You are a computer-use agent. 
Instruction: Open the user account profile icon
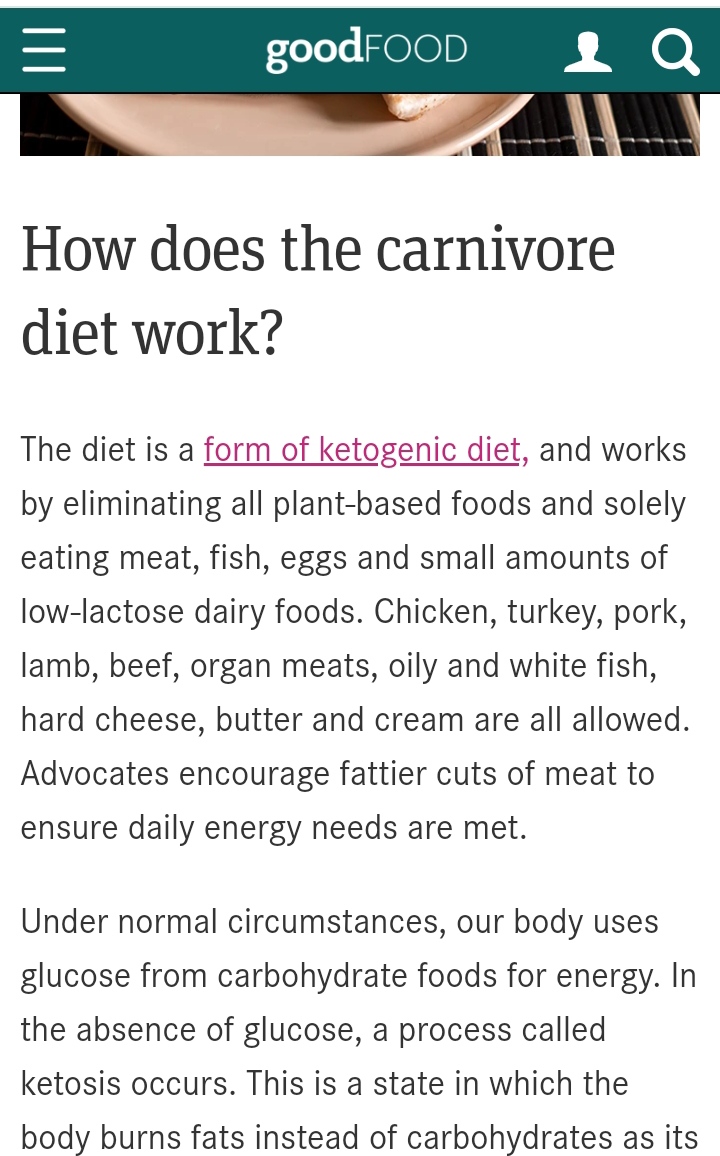588,51
